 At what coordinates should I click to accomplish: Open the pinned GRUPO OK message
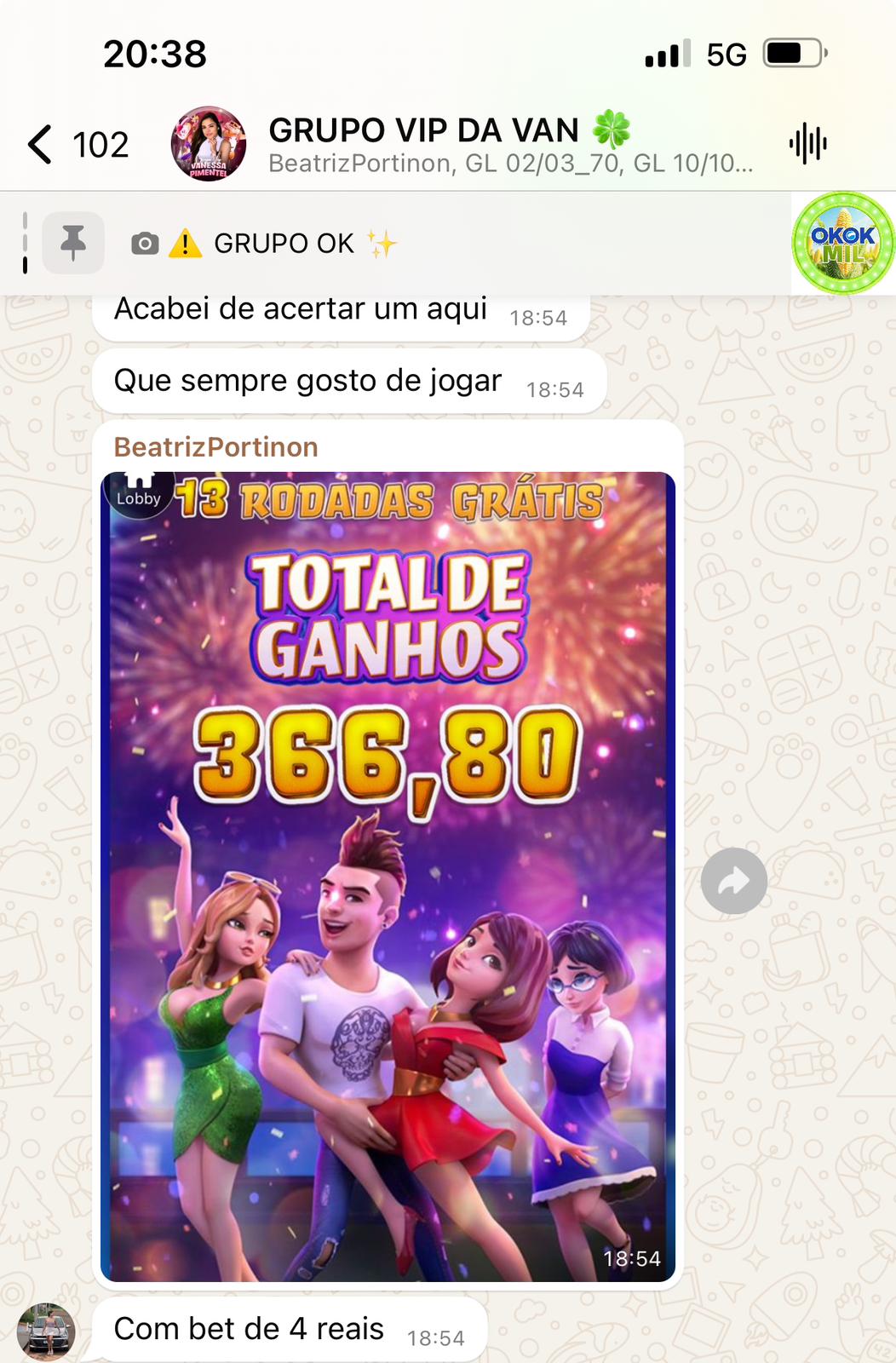284,244
